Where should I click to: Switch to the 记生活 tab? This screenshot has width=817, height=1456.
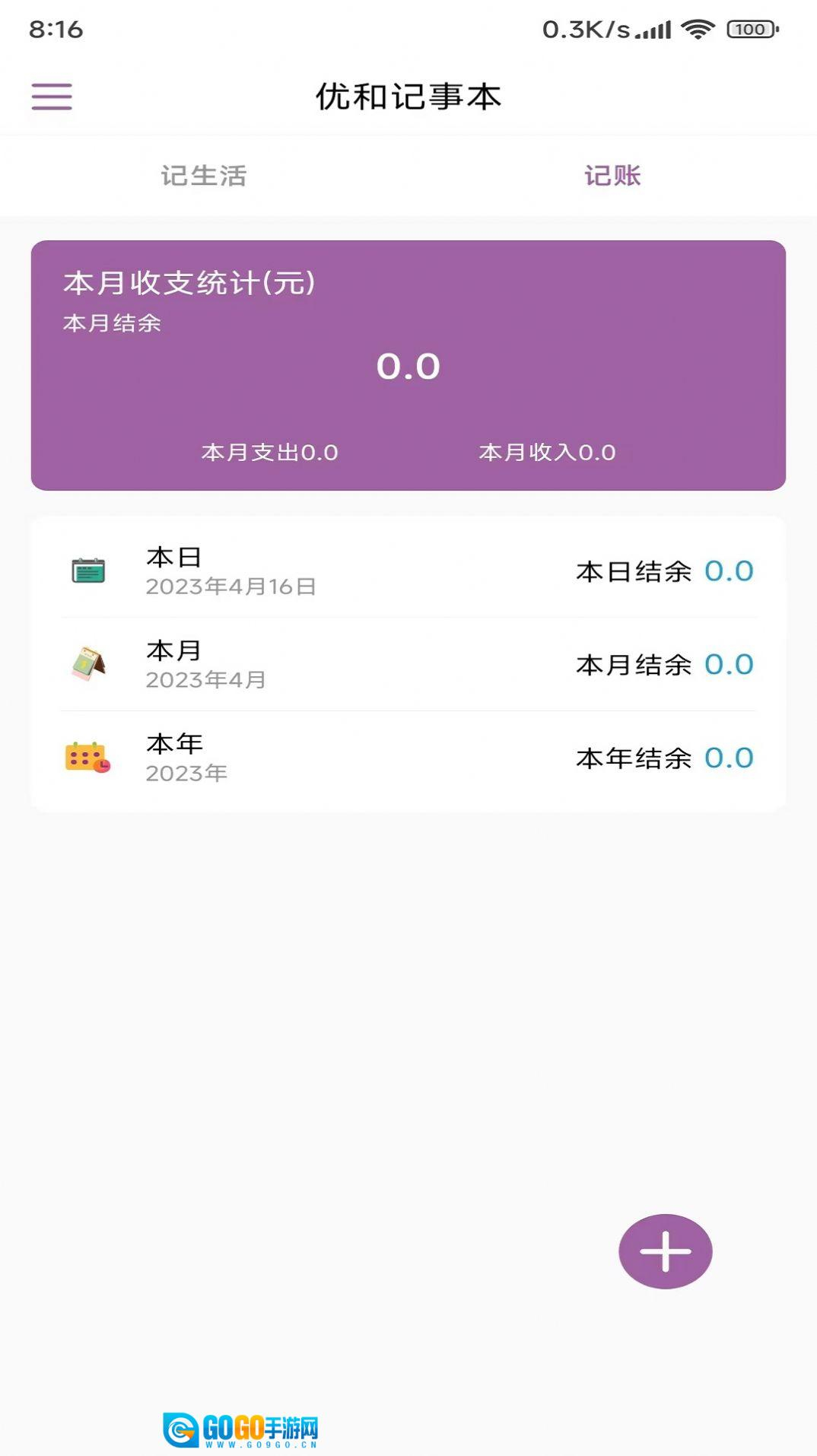coord(204,176)
